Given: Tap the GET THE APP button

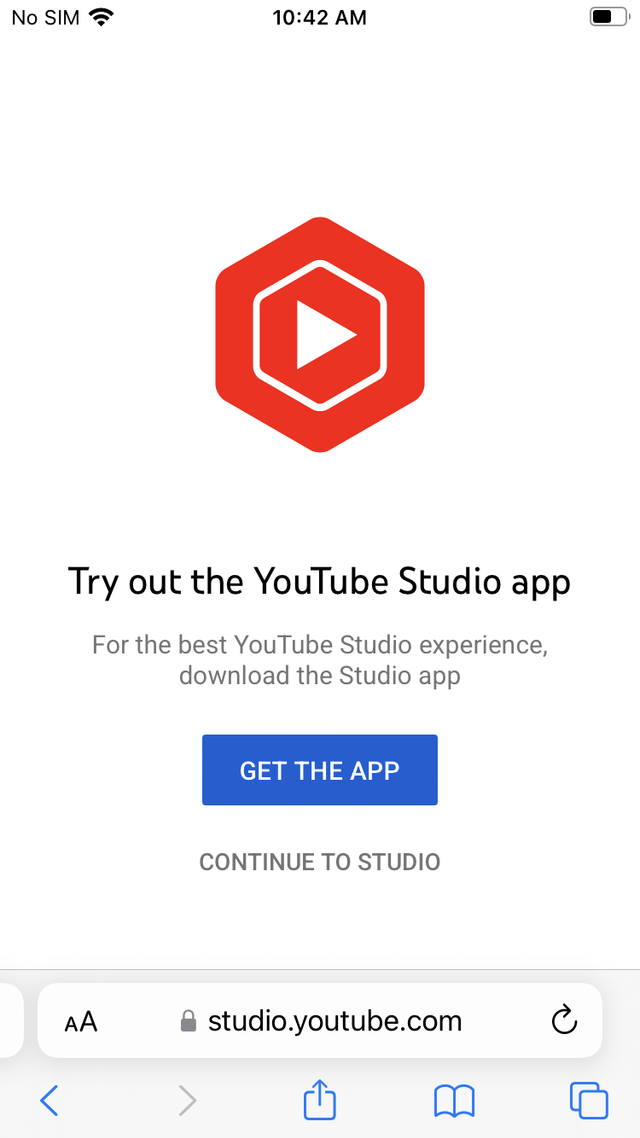Looking at the screenshot, I should (319, 770).
